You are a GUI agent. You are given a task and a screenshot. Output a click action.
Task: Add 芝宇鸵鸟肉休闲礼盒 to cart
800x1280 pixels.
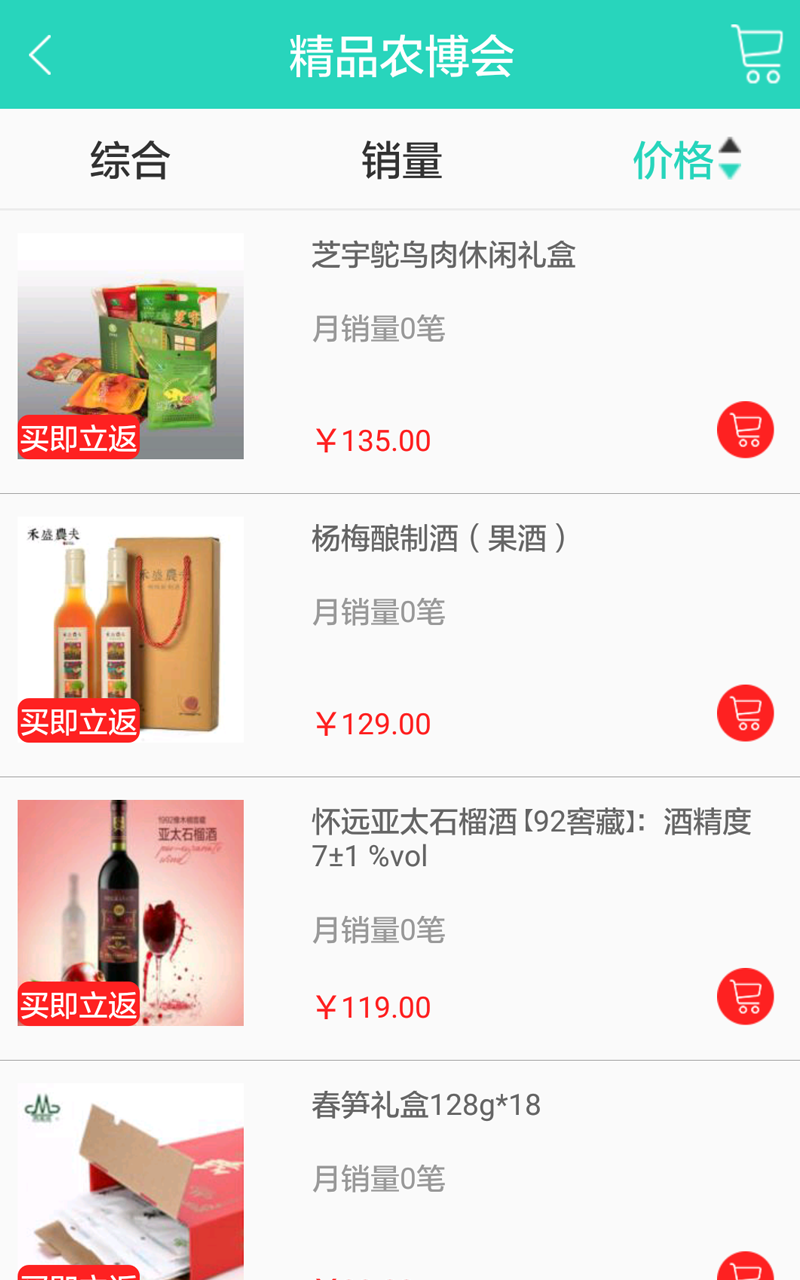tap(745, 430)
